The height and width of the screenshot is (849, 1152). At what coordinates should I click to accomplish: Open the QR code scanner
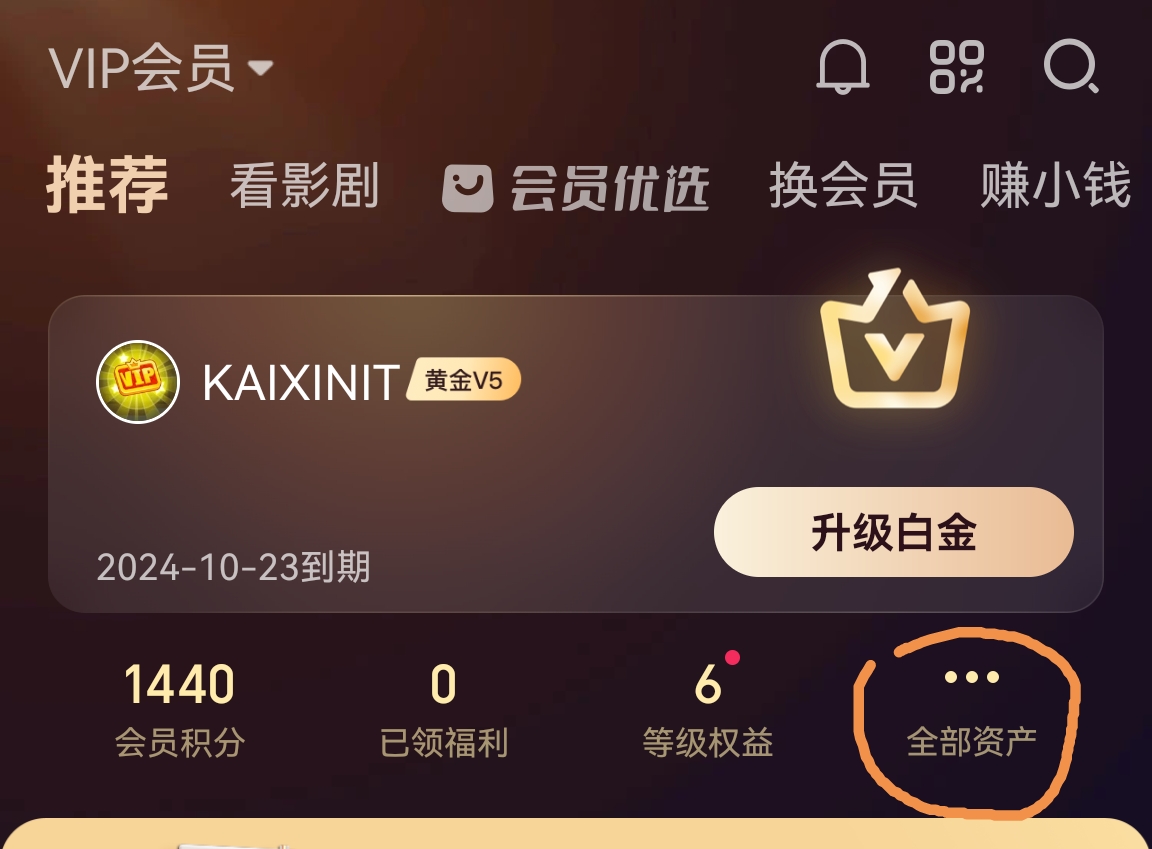click(956, 68)
